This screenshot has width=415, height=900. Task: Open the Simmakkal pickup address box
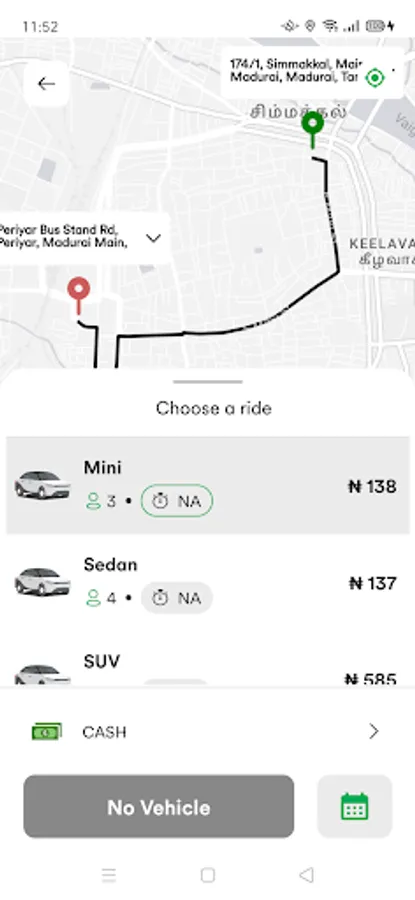pos(312,72)
